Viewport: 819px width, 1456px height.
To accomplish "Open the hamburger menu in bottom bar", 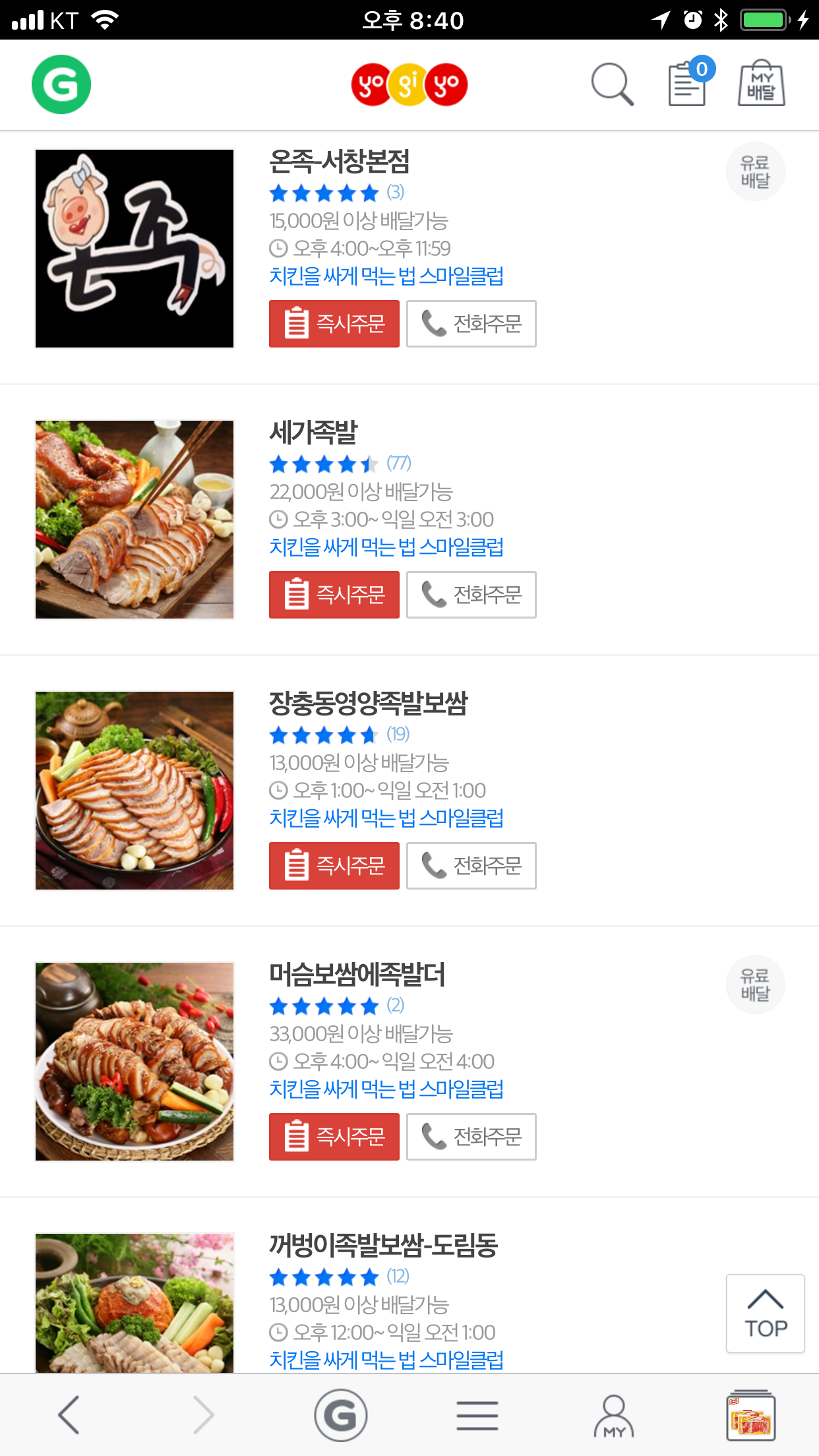I will 477,1415.
